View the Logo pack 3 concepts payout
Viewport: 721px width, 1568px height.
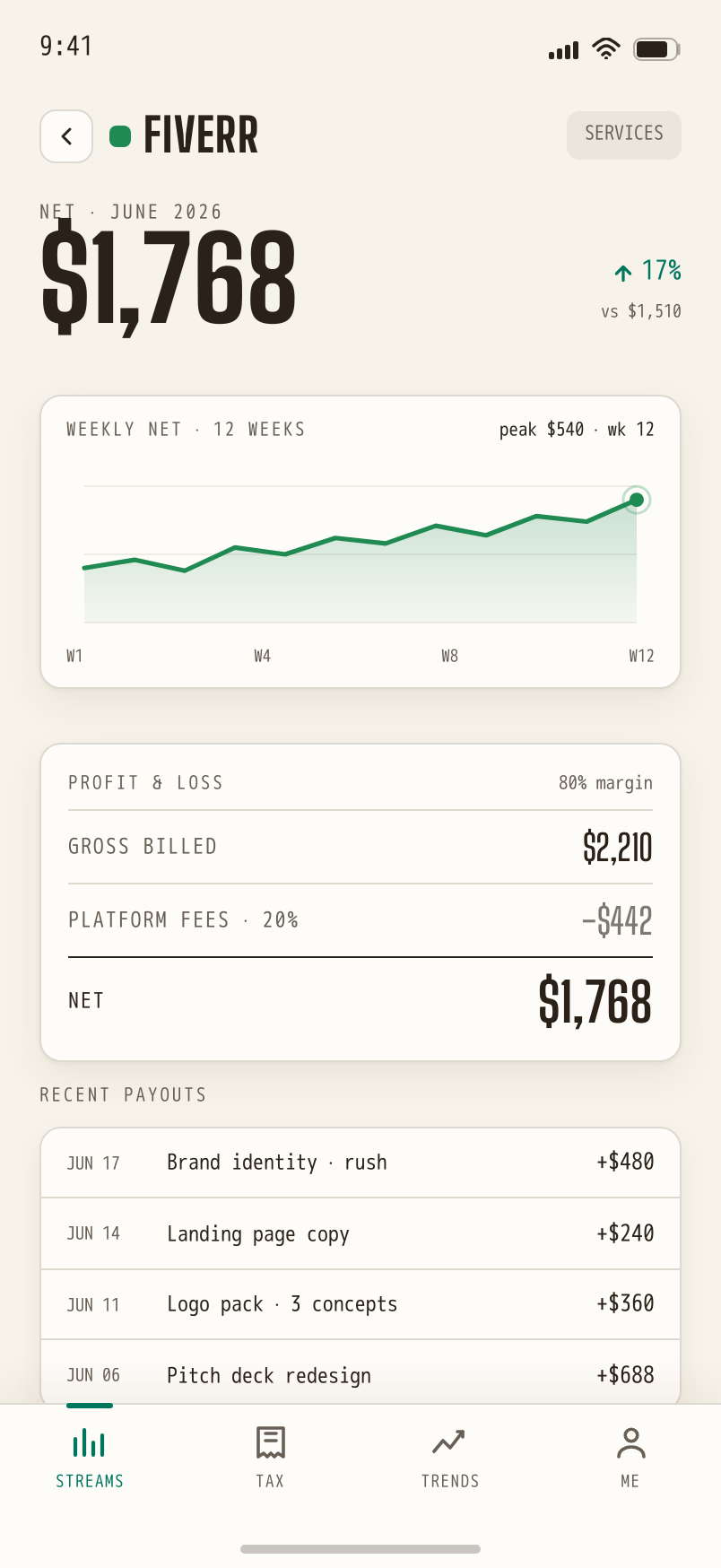(360, 1304)
